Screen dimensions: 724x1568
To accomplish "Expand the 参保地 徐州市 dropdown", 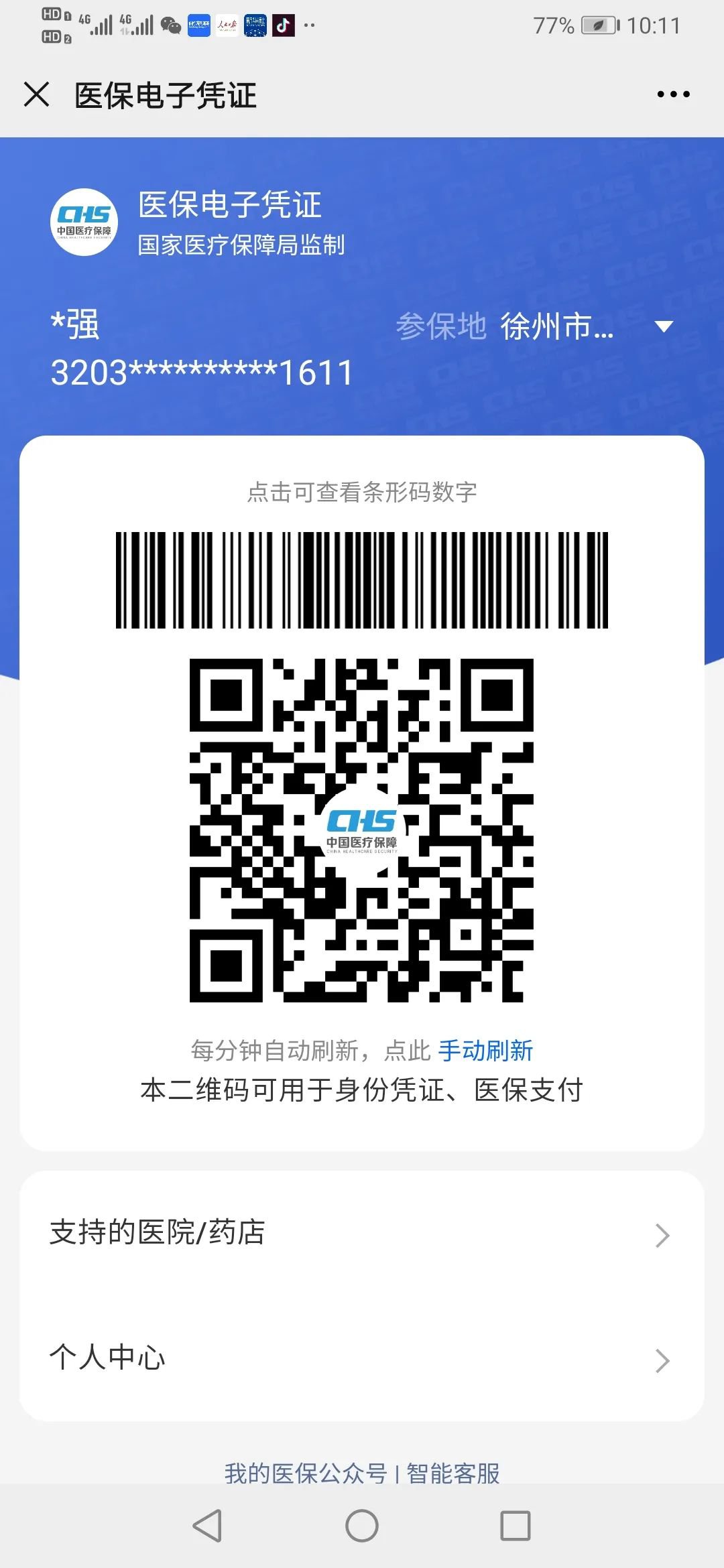I will (663, 327).
